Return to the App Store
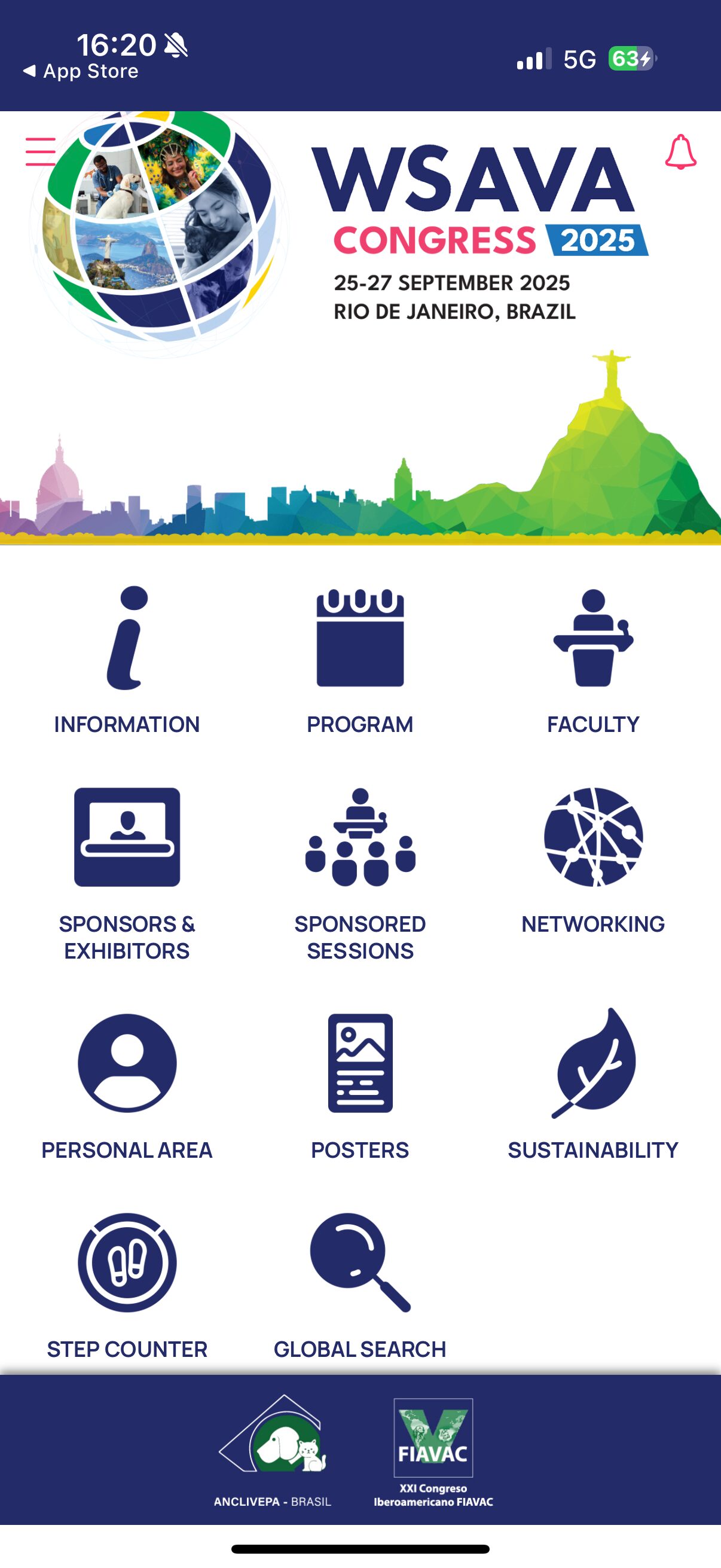This screenshot has height=1568, width=721. click(81, 71)
